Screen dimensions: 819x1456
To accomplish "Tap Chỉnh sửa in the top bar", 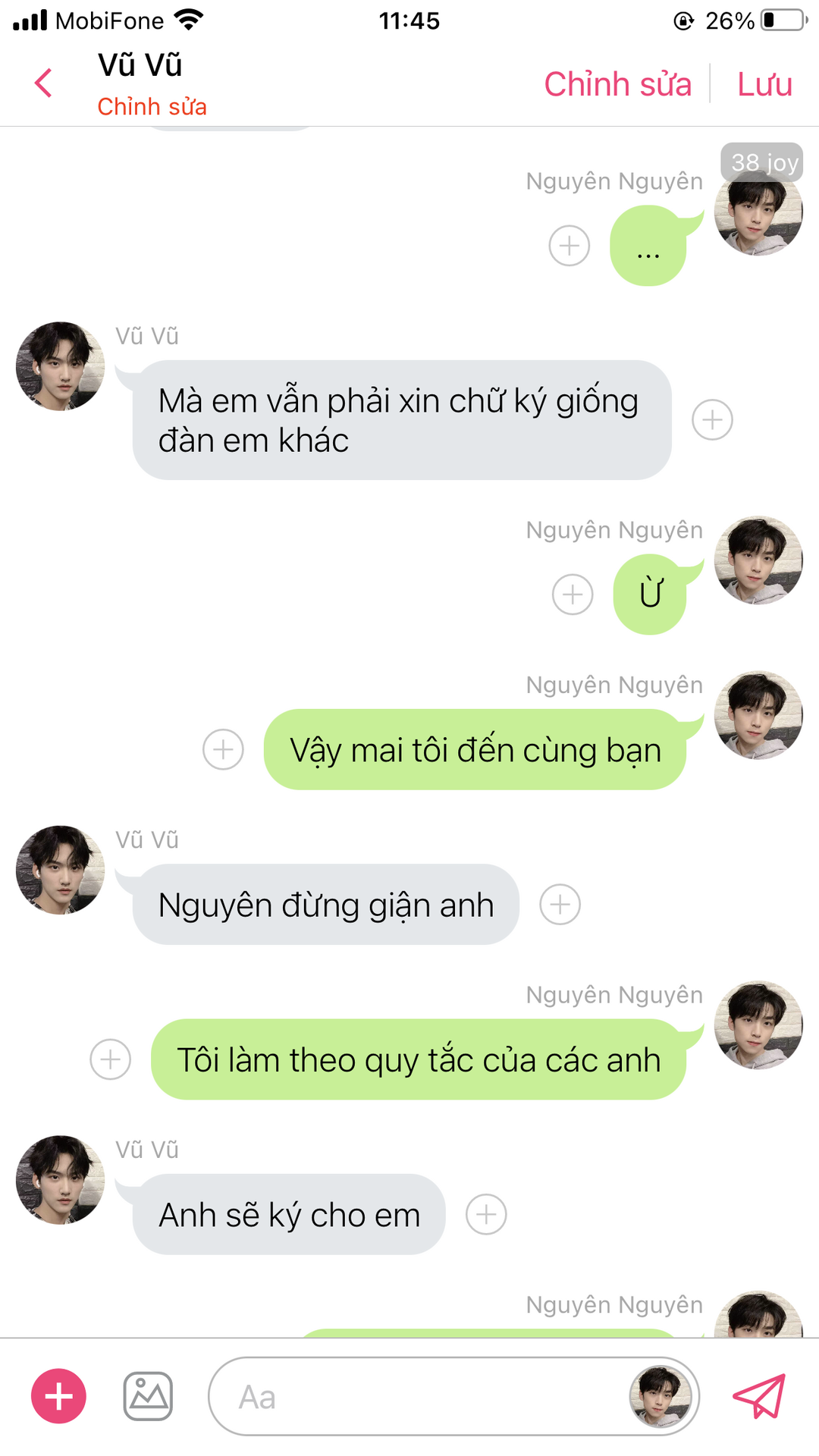I will (x=617, y=84).
